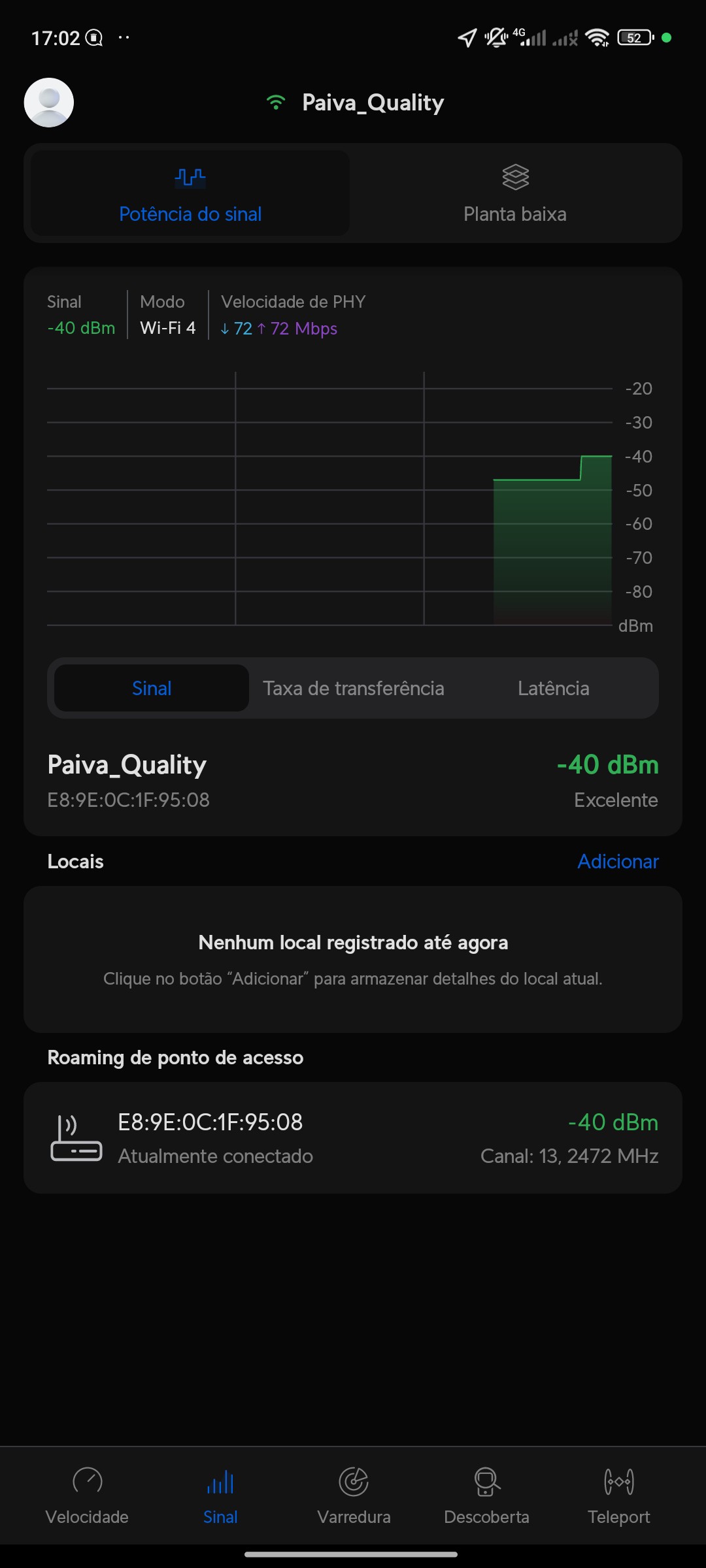Image resolution: width=706 pixels, height=1568 pixels.
Task: Show Taxa de transferência chart
Action: (354, 688)
